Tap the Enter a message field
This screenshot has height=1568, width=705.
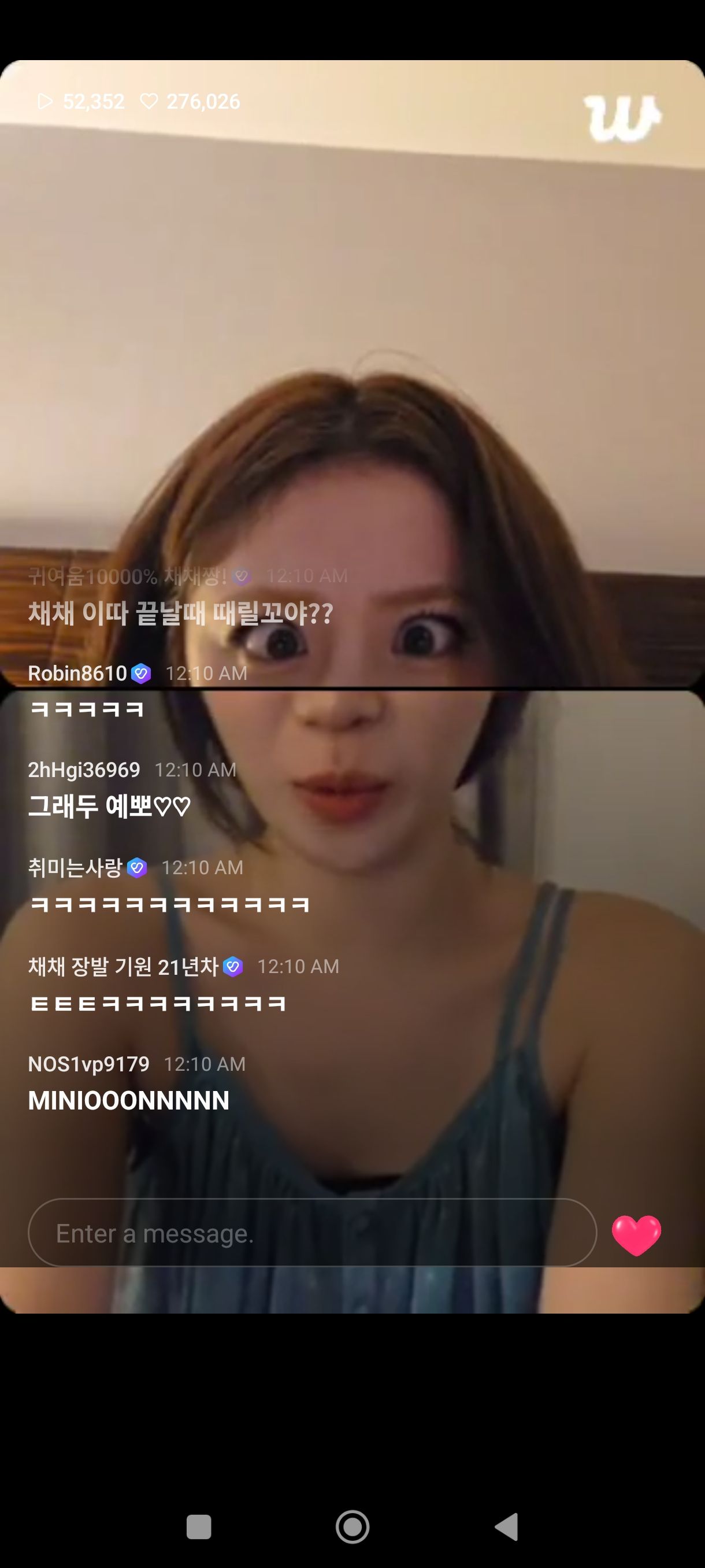[x=312, y=1233]
